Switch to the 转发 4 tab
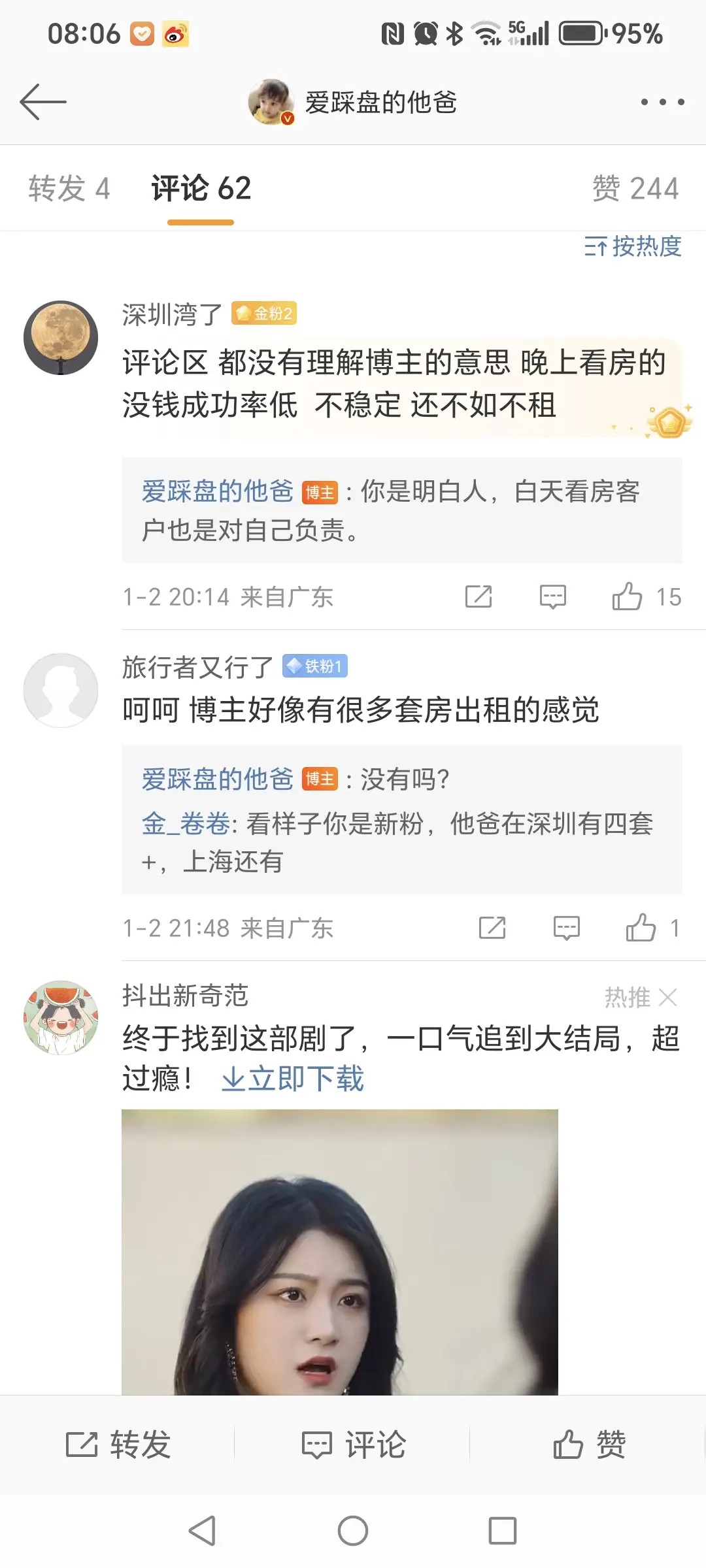This screenshot has height=1568, width=706. click(69, 189)
